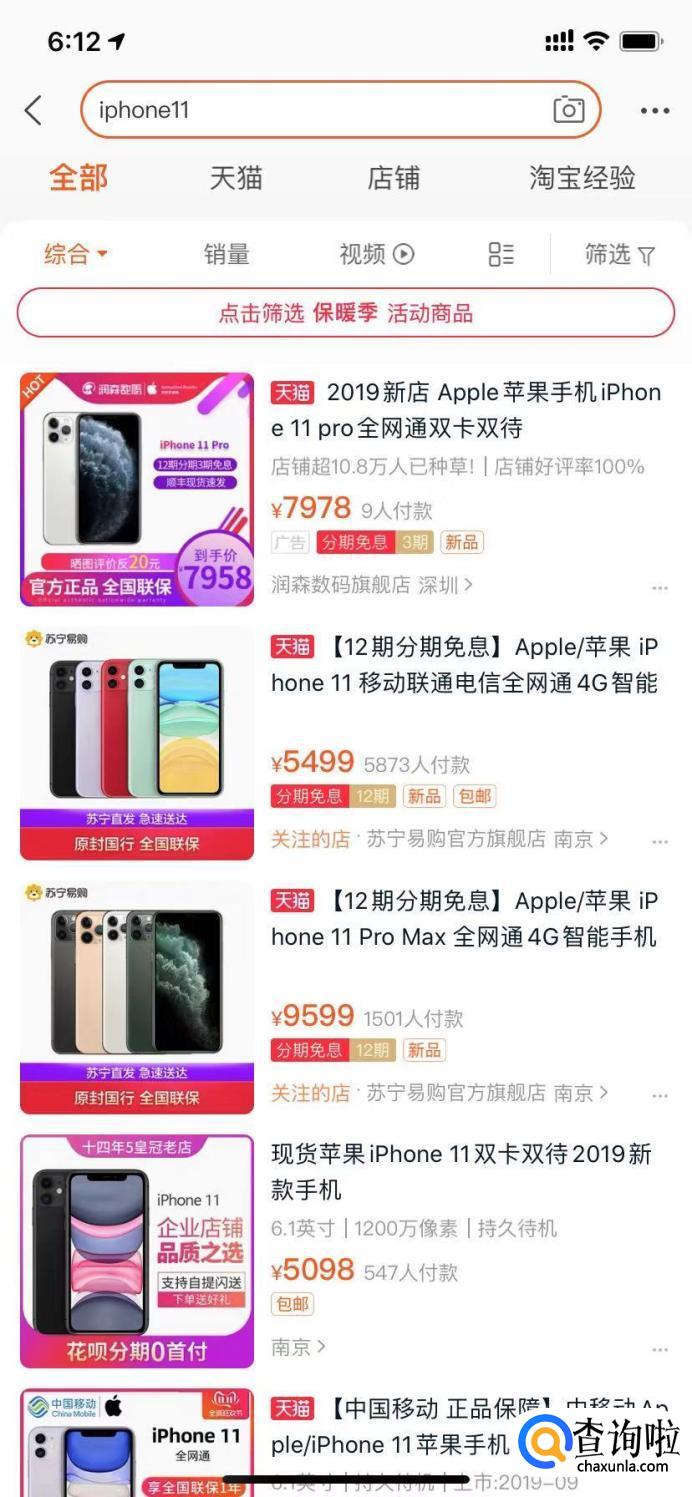Switch to the 淘宝经验 tab

click(582, 178)
